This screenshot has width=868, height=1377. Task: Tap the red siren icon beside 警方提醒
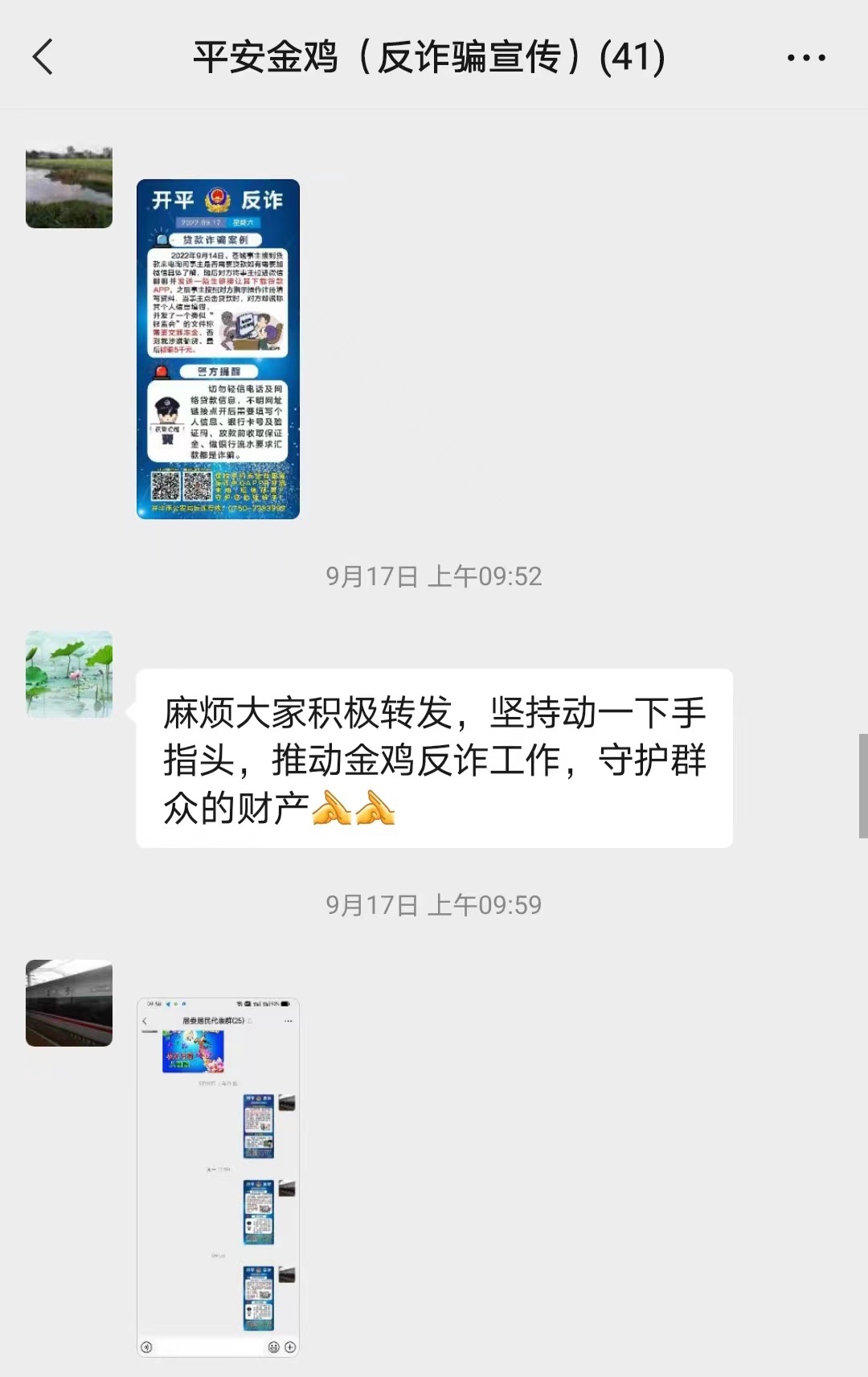point(162,371)
